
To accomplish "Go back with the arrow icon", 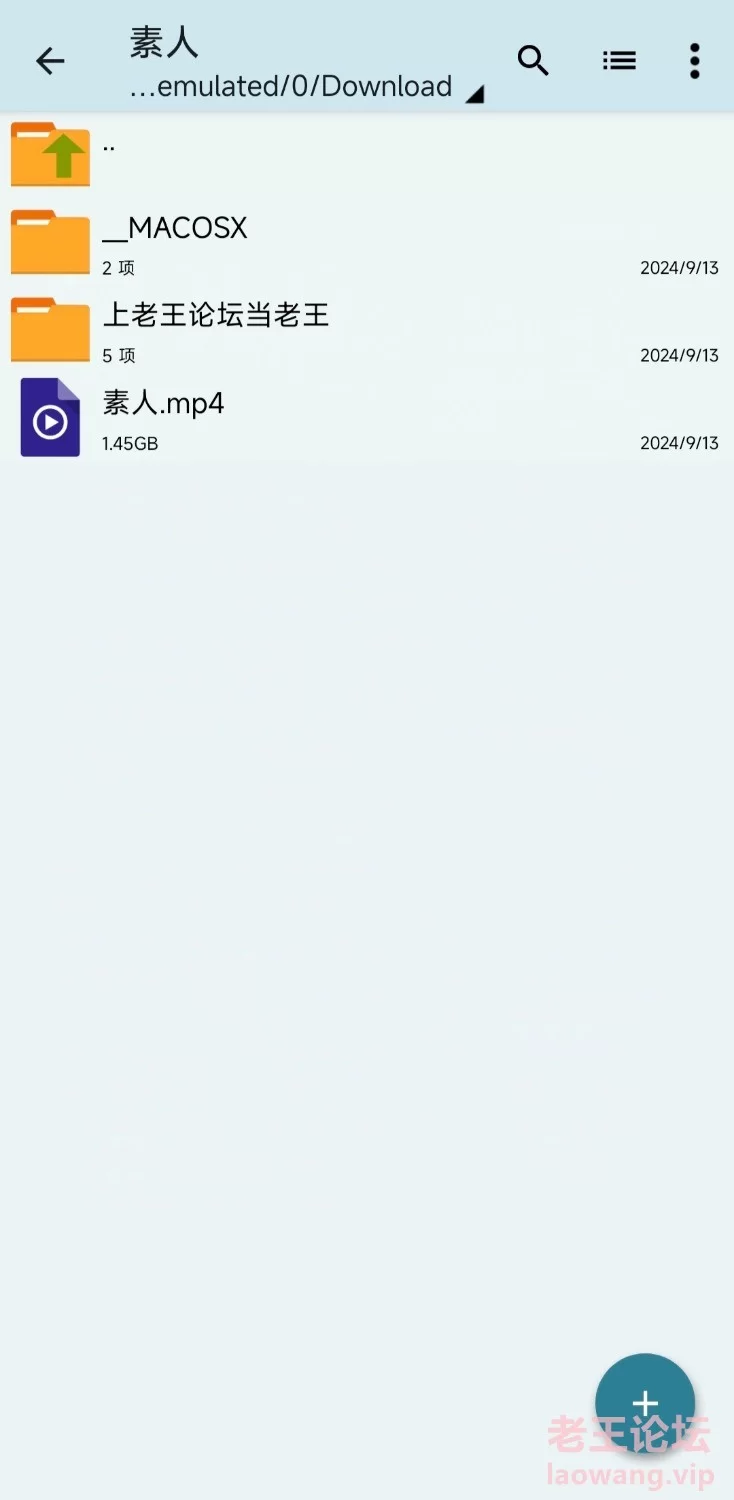I will pyautogui.click(x=50, y=61).
